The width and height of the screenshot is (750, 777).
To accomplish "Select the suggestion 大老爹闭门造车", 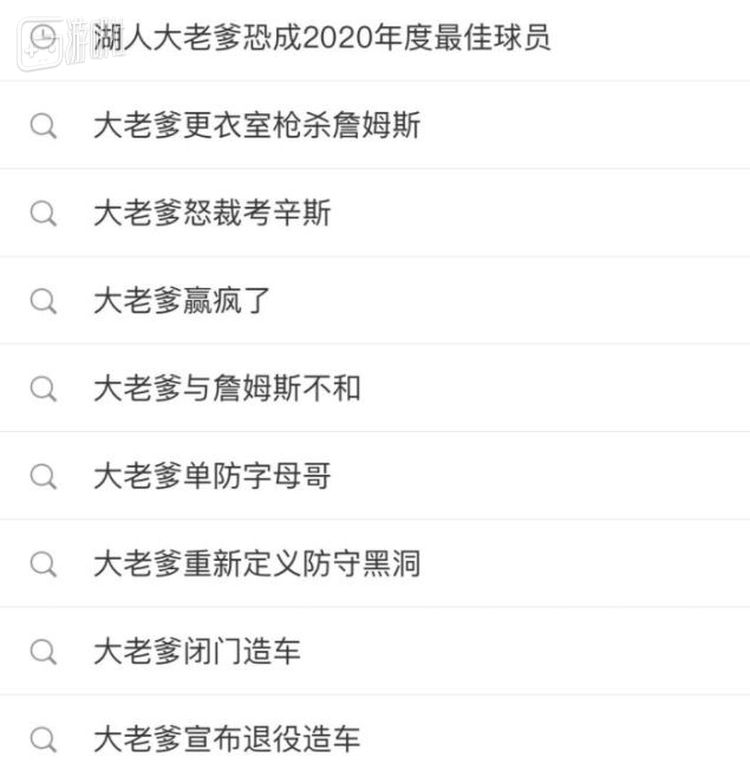I will tap(197, 652).
